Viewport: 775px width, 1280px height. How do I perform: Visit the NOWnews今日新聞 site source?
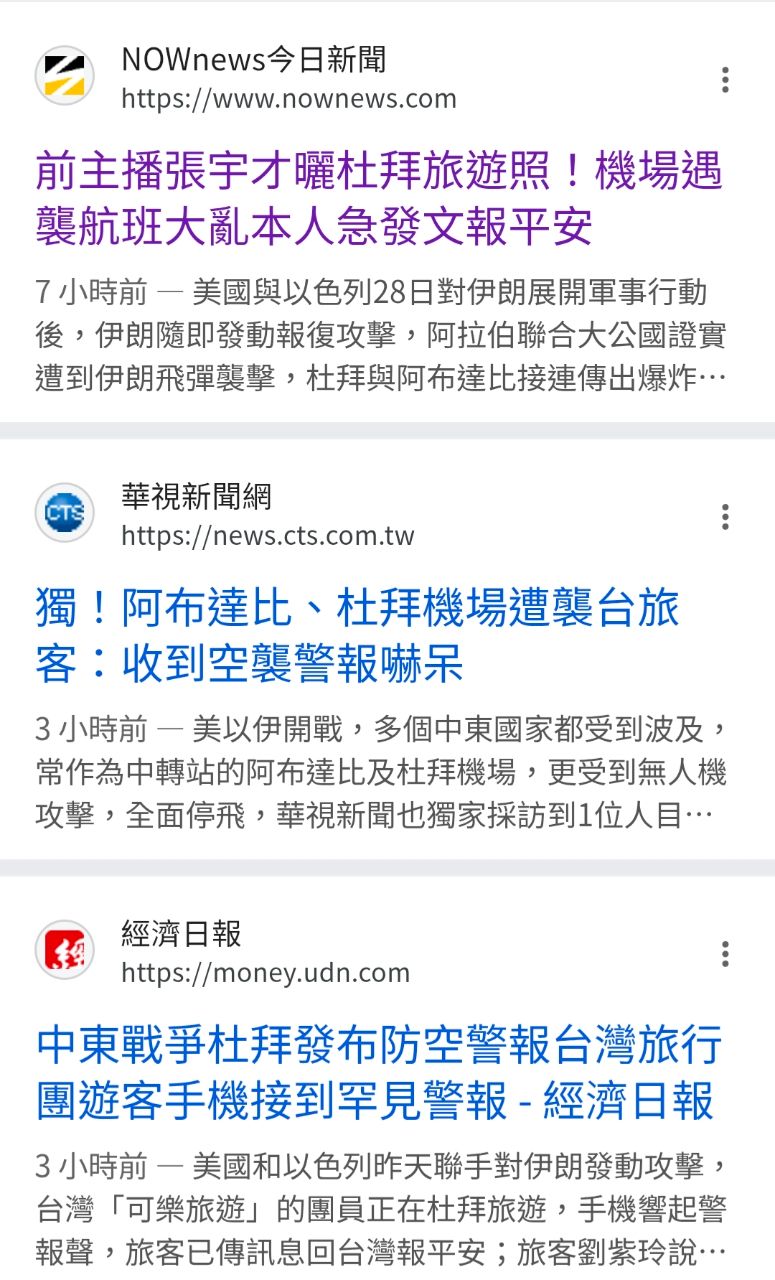253,60
